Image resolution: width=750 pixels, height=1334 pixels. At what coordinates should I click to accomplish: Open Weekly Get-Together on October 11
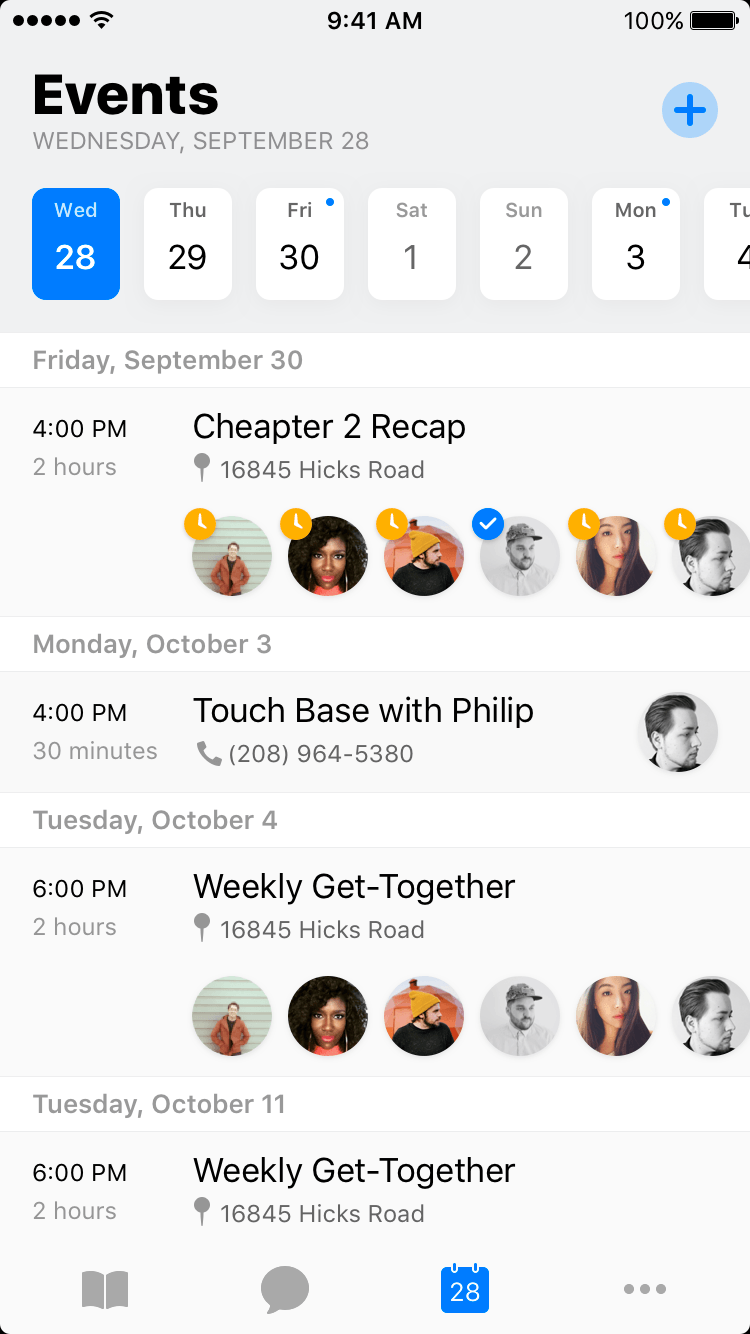point(375,1188)
